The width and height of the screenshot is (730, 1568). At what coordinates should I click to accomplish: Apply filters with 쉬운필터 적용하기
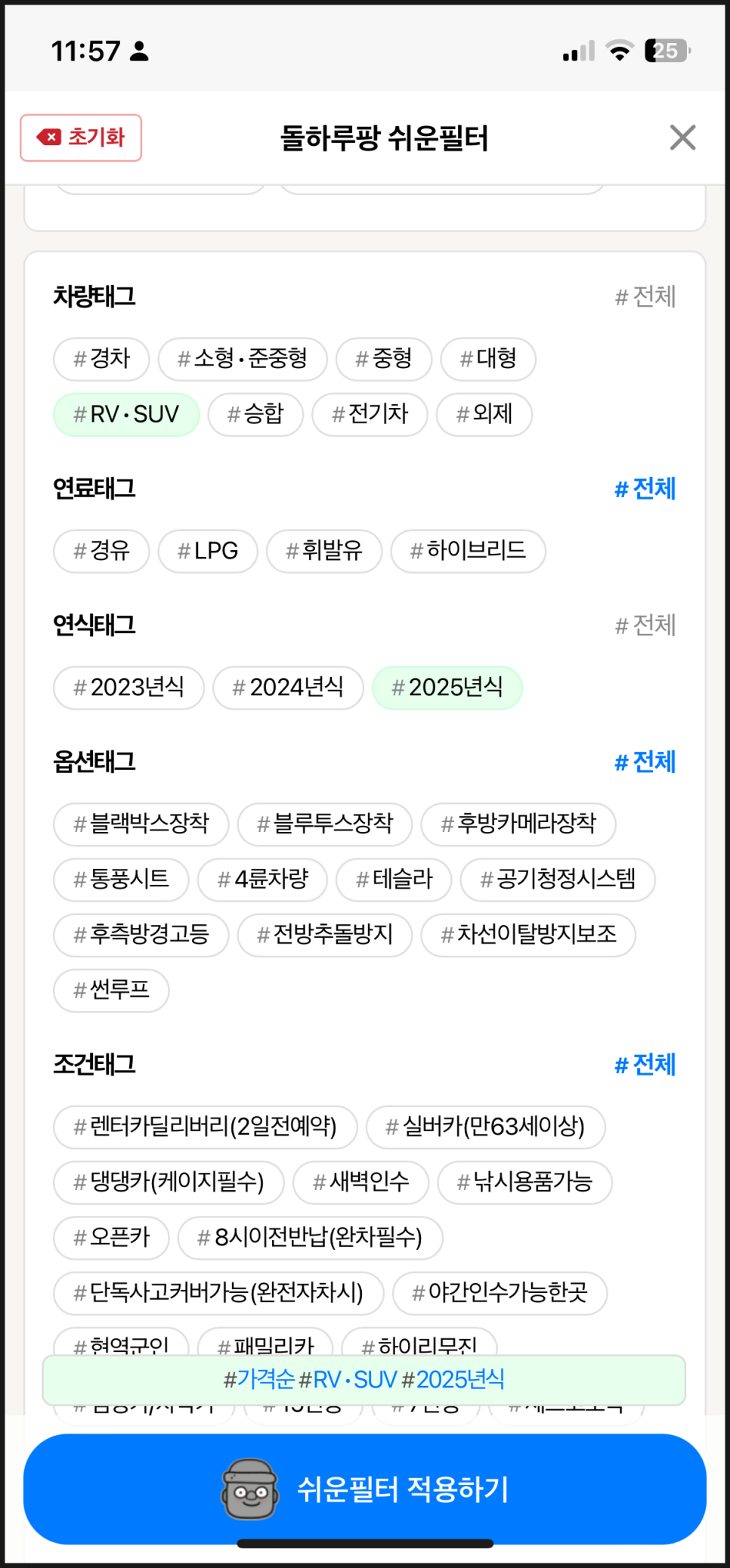click(365, 1489)
